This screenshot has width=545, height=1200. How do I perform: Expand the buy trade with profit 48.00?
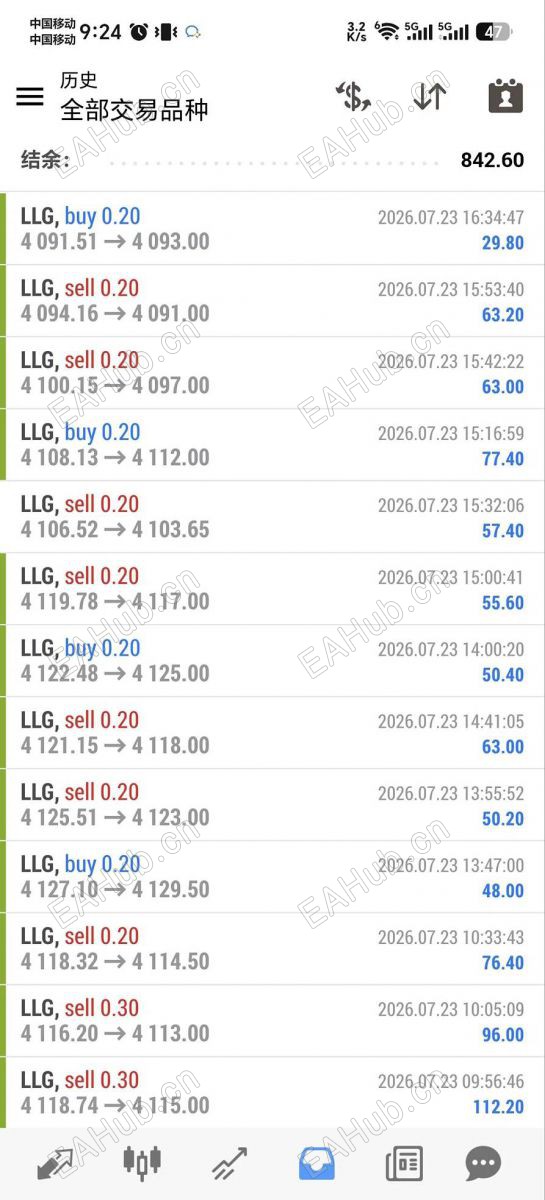(272, 877)
